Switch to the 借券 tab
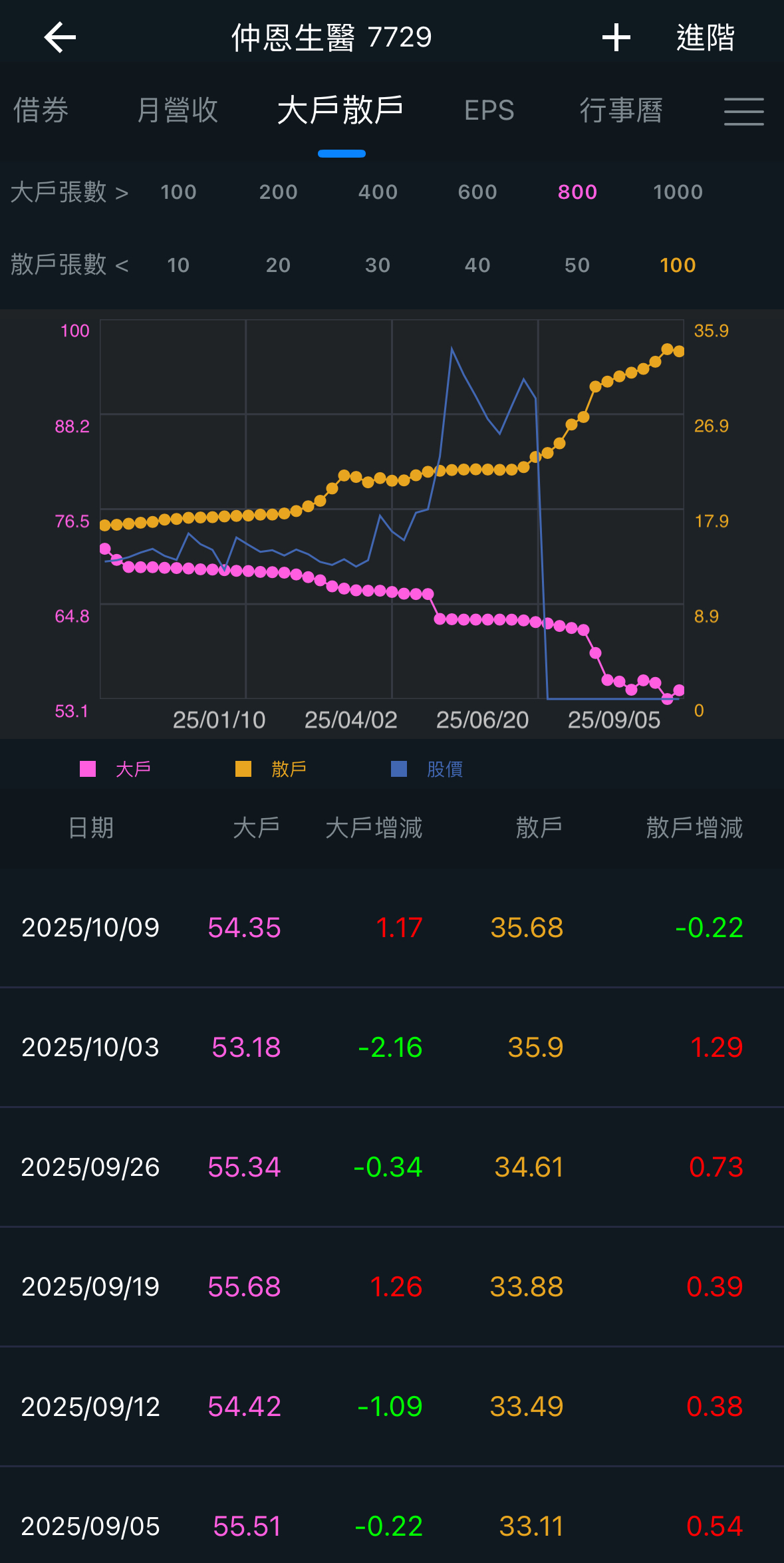Viewport: 784px width, 1563px height. coord(41,110)
